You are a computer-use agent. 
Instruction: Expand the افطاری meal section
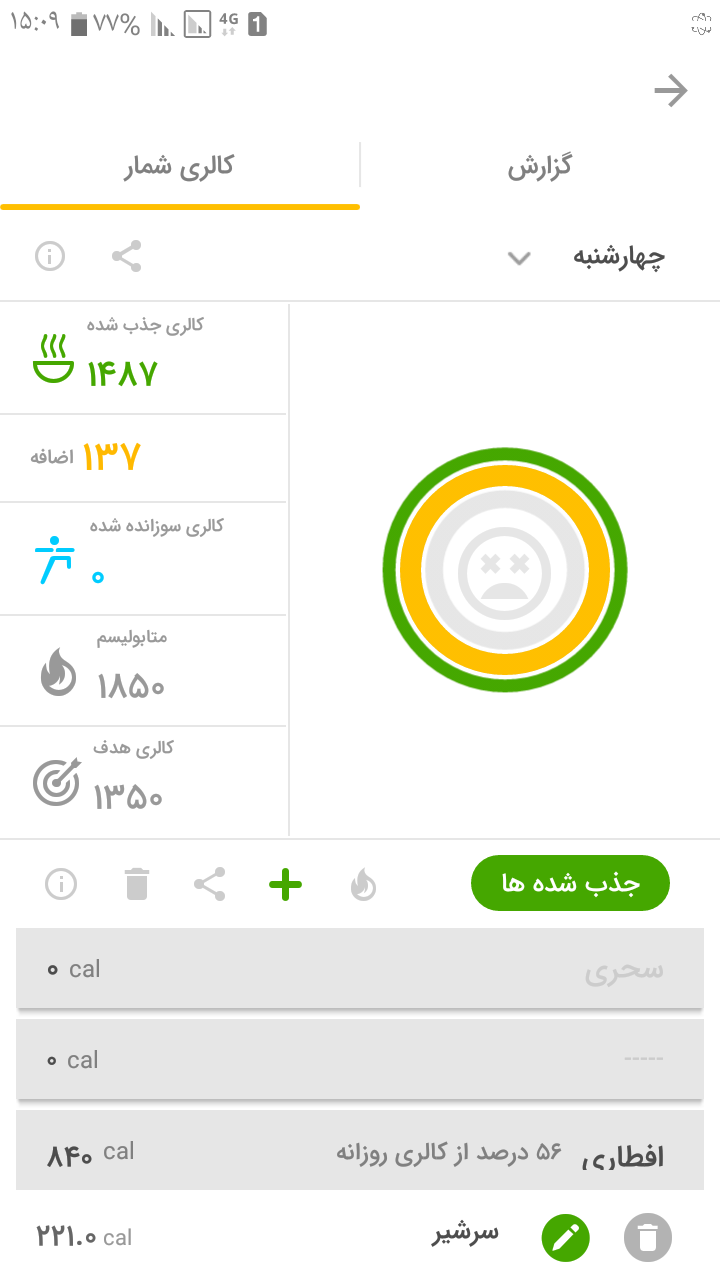(360, 1153)
